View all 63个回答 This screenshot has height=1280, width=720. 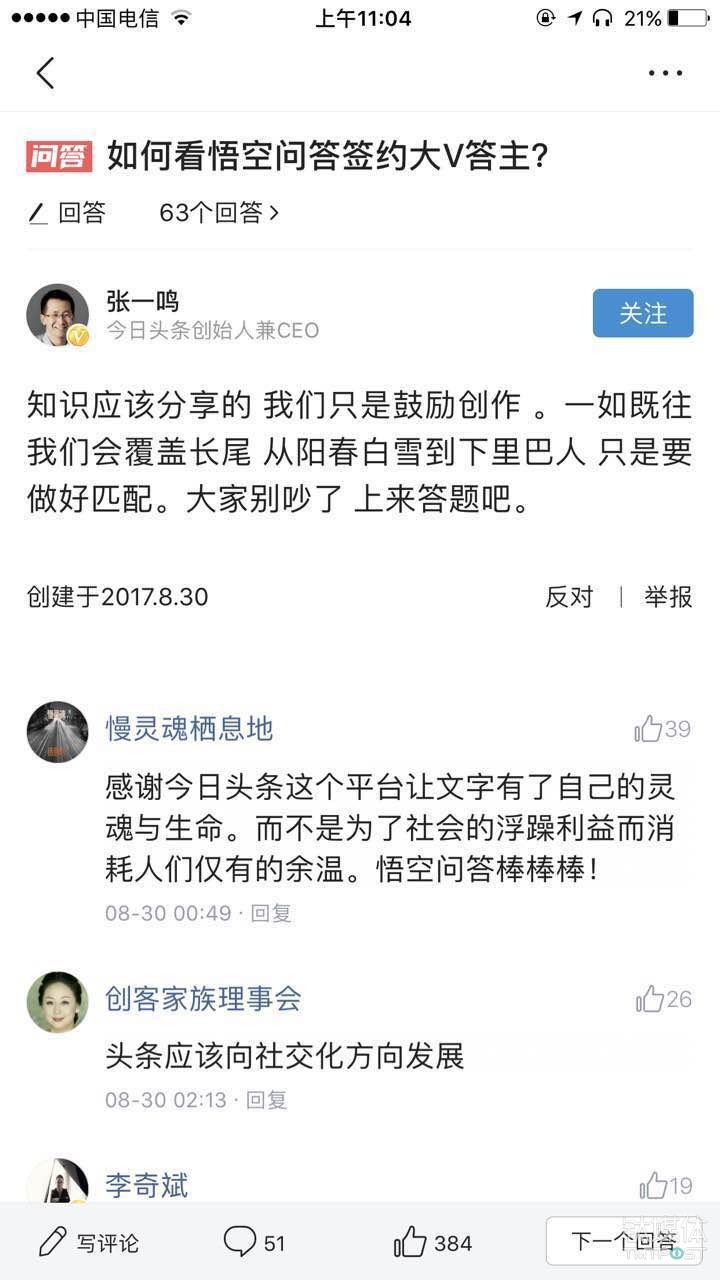pos(219,212)
